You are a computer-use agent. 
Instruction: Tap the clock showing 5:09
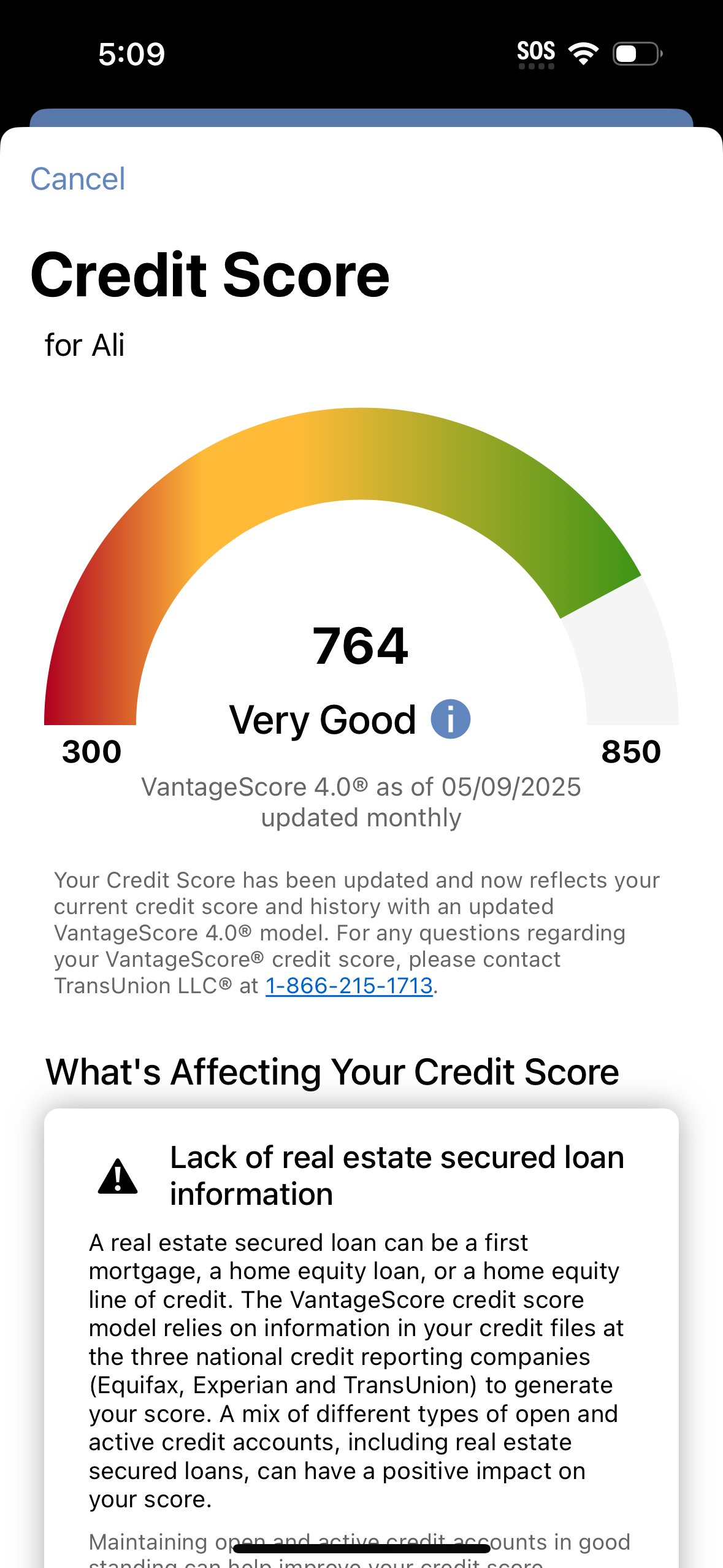click(x=131, y=53)
